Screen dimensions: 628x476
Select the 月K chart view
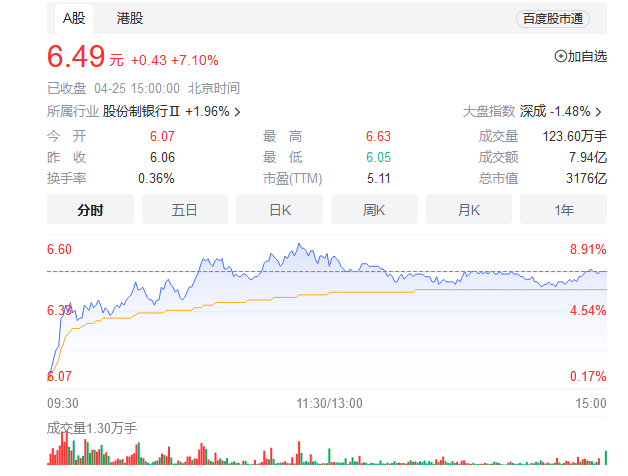click(469, 210)
